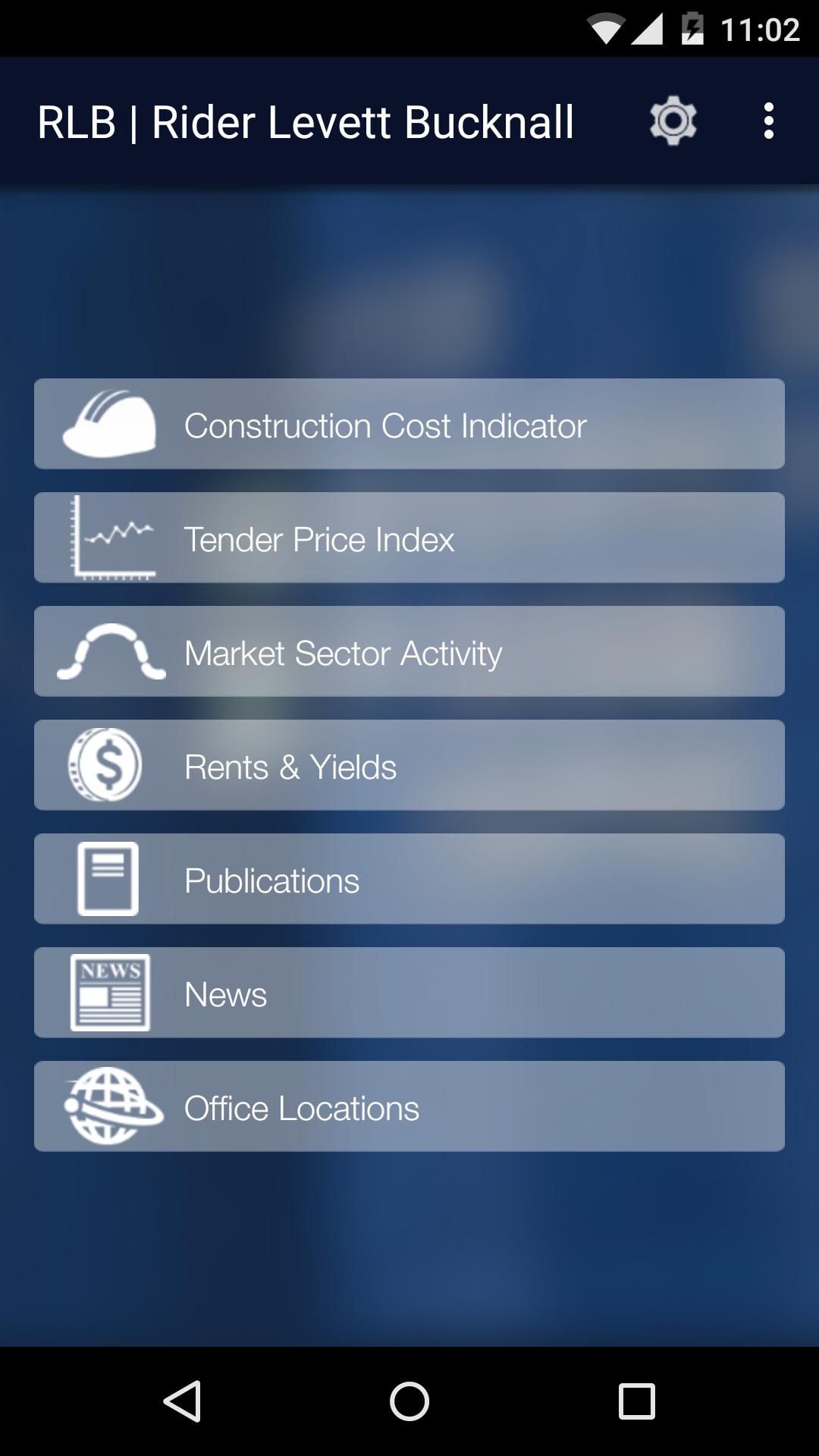The image size is (819, 1456).
Task: Open the News section
Action: tap(409, 993)
